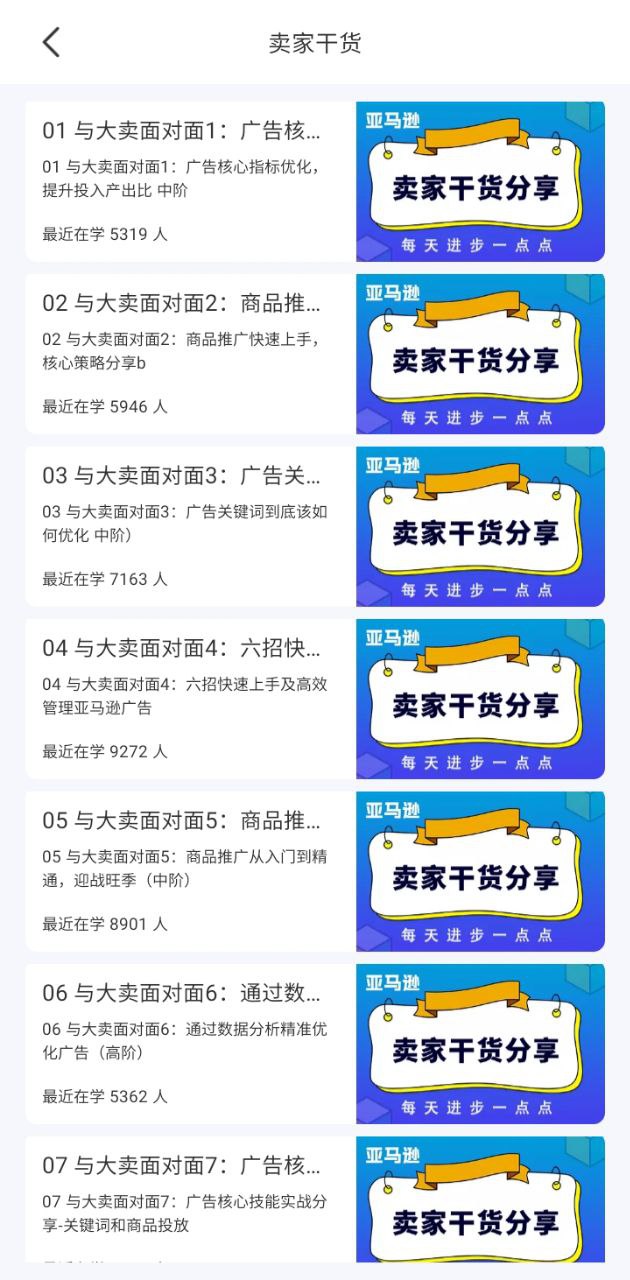
Task: Open course 05 与大卖面对面5 商品推广从入门到精通
Action: pyautogui.click(x=315, y=871)
